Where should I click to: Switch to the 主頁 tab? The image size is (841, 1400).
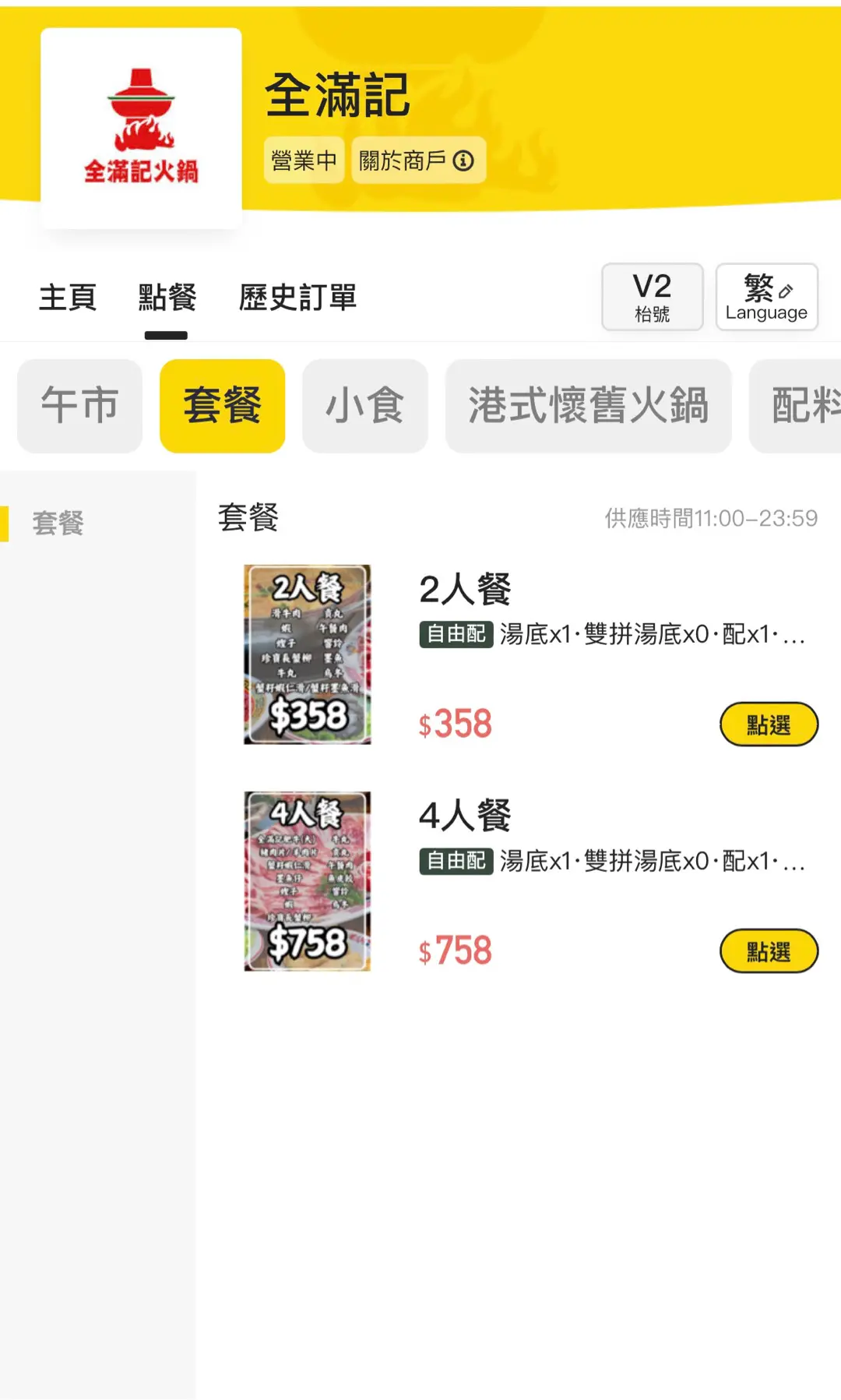point(68,298)
